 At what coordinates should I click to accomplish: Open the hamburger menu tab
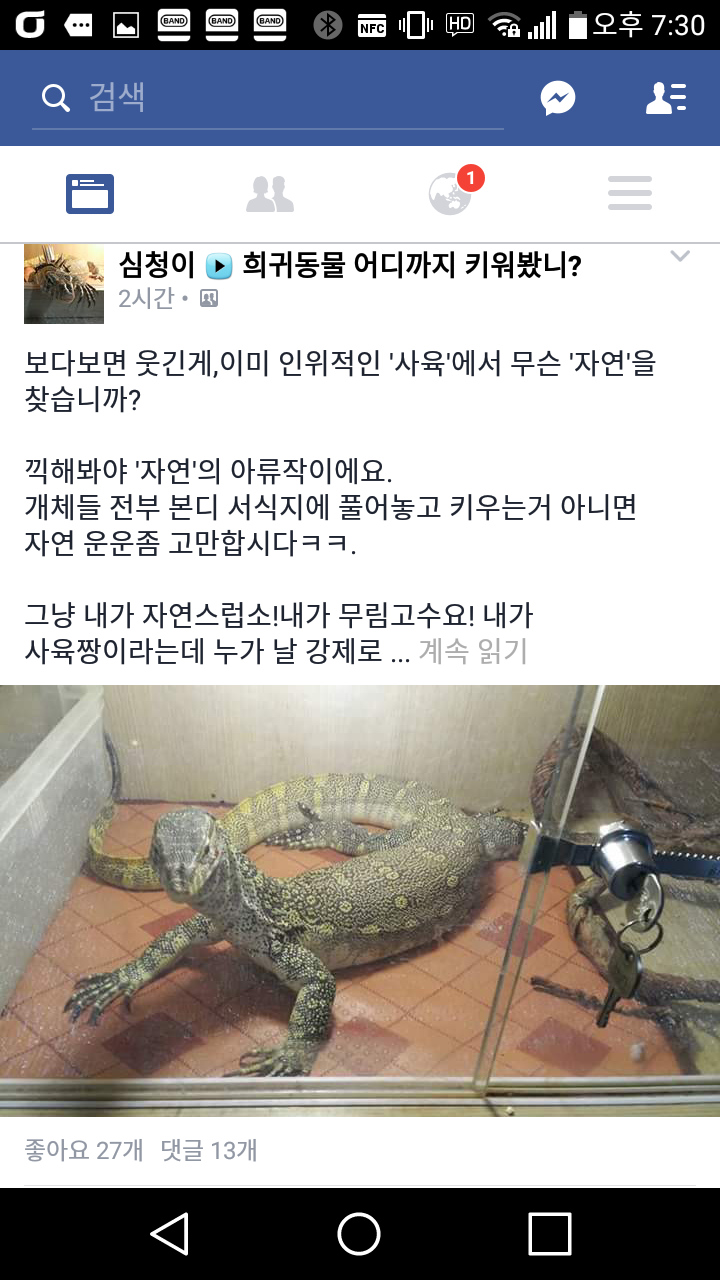630,194
